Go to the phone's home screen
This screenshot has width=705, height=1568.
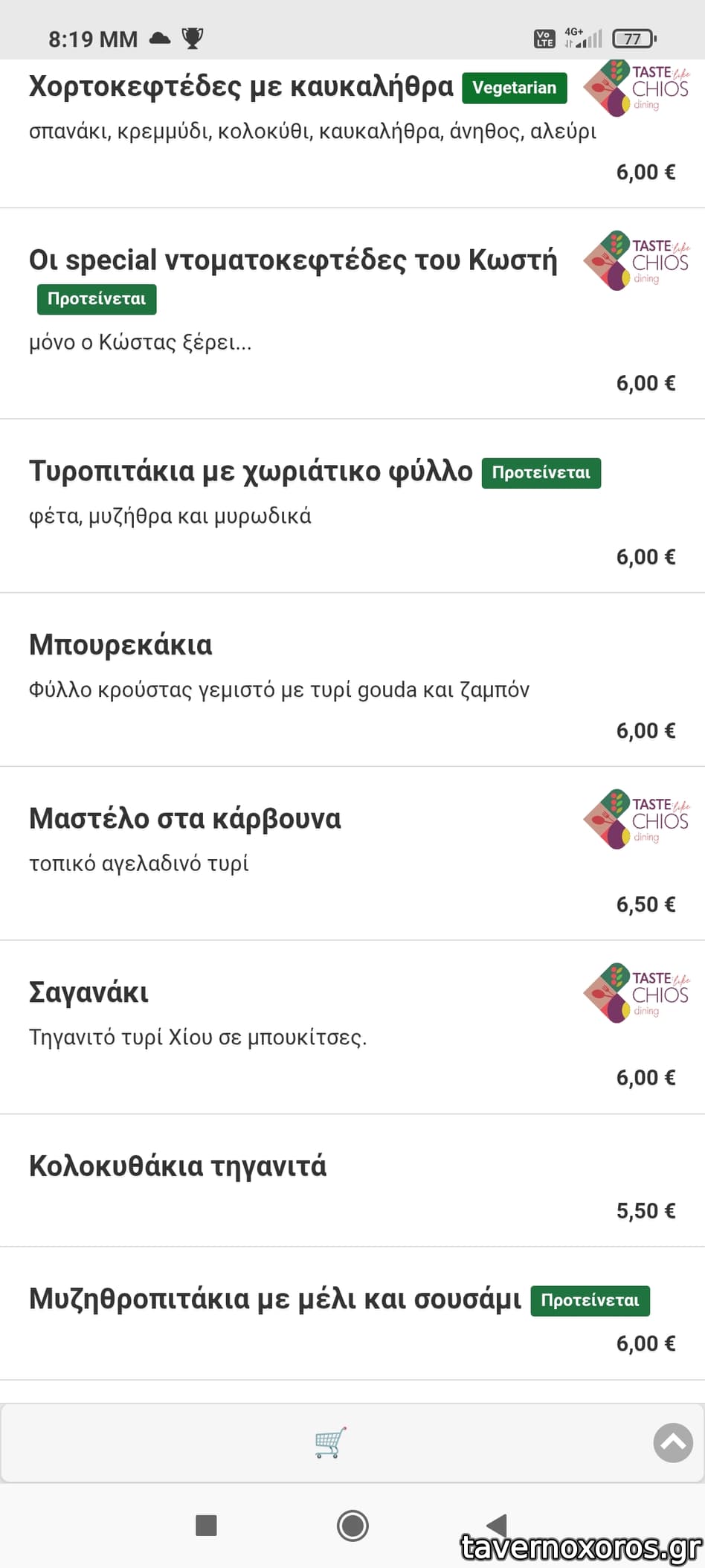(352, 1526)
